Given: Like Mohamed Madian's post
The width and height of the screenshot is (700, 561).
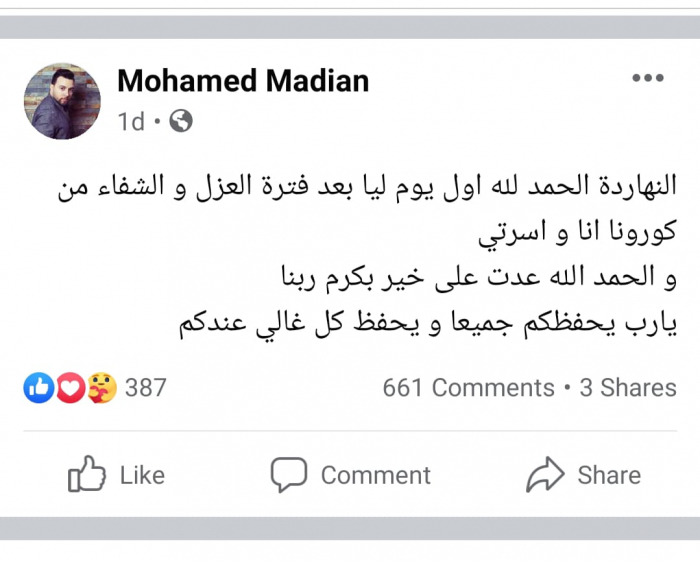Looking at the screenshot, I should coord(116,475).
